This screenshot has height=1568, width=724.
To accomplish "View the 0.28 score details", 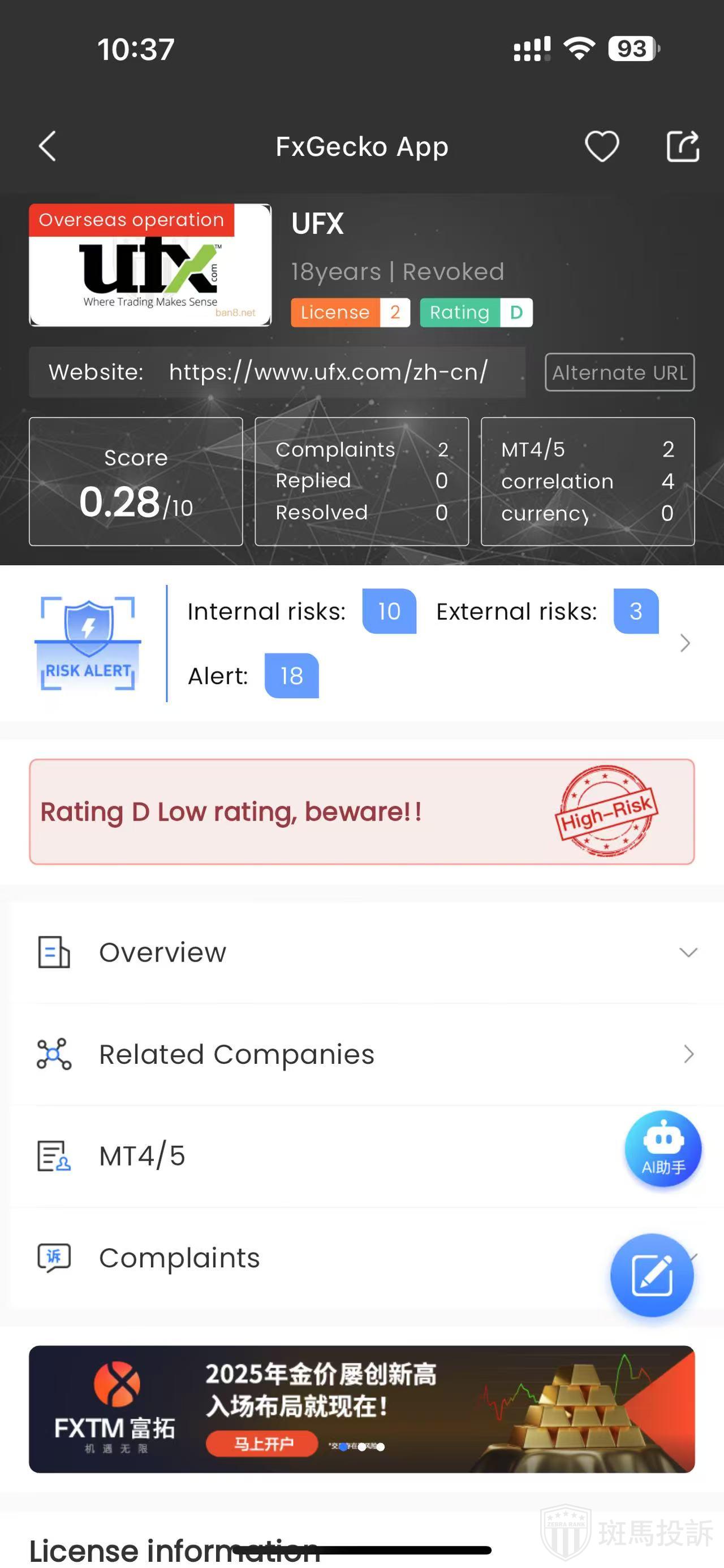I will [136, 482].
